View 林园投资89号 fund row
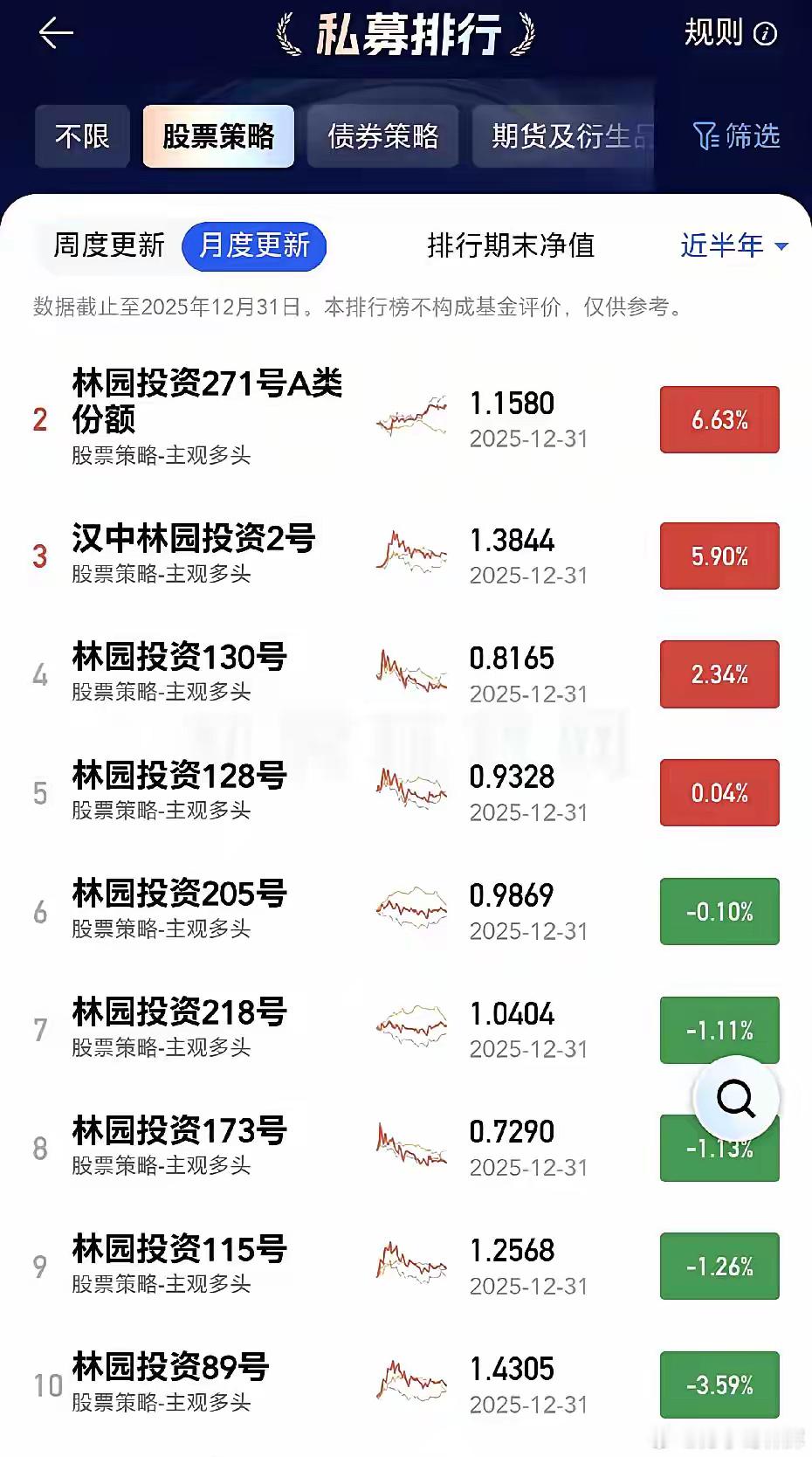Viewport: 812px width, 1457px height. (171, 1368)
